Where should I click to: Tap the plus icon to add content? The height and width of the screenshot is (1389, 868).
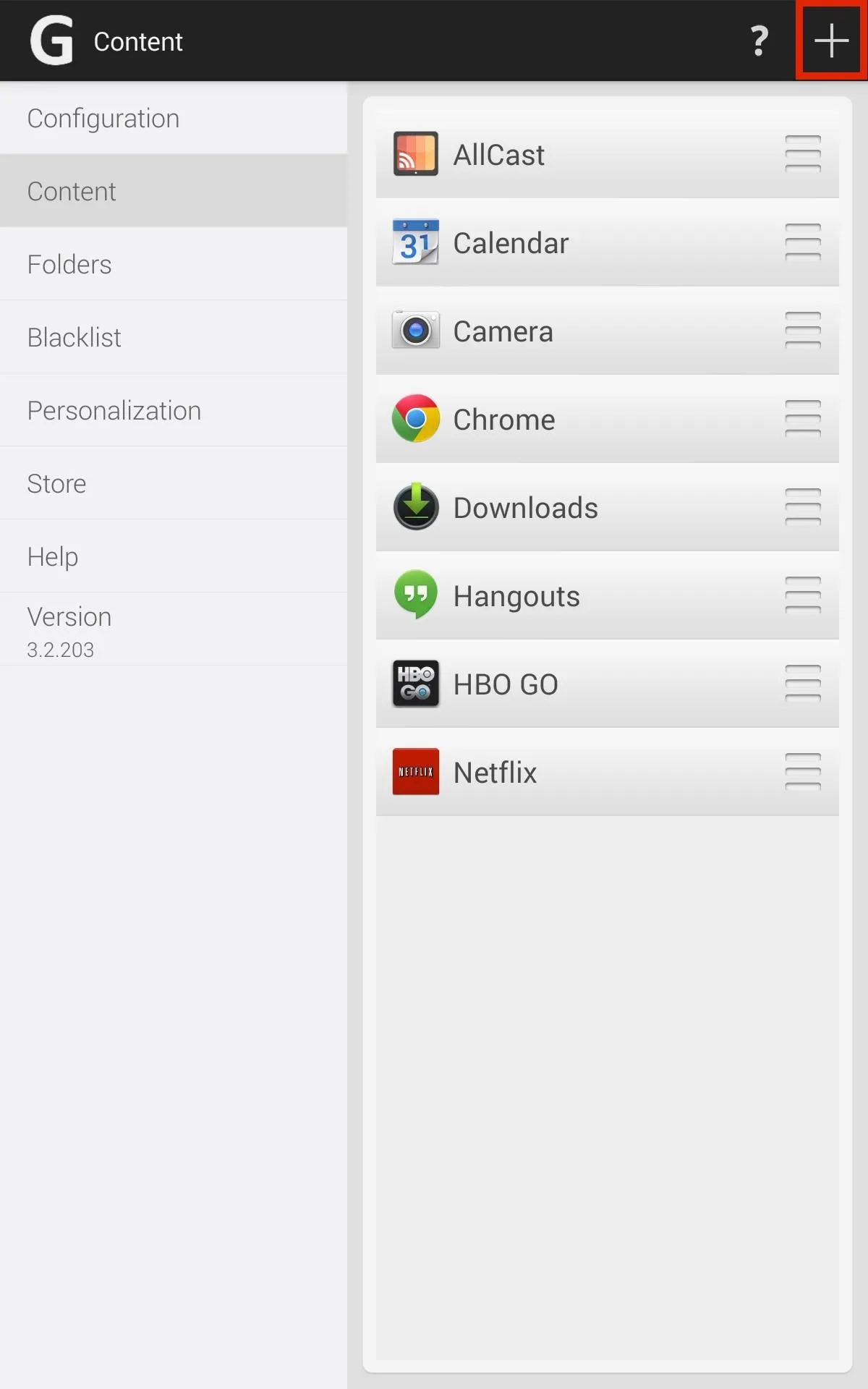click(831, 41)
